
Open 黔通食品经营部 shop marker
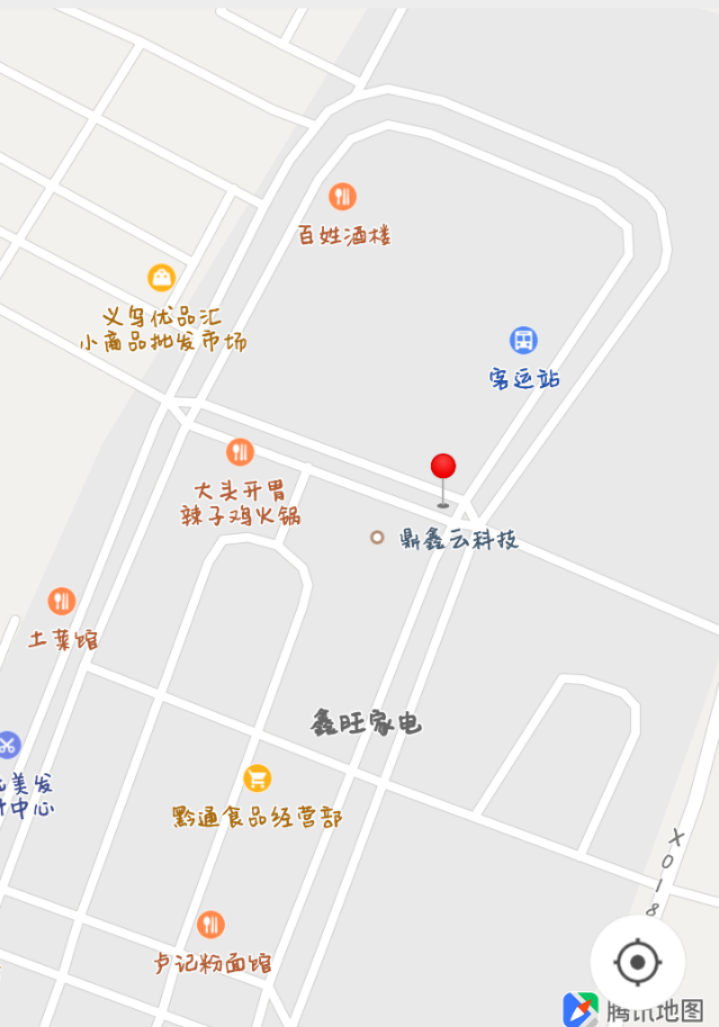257,777
